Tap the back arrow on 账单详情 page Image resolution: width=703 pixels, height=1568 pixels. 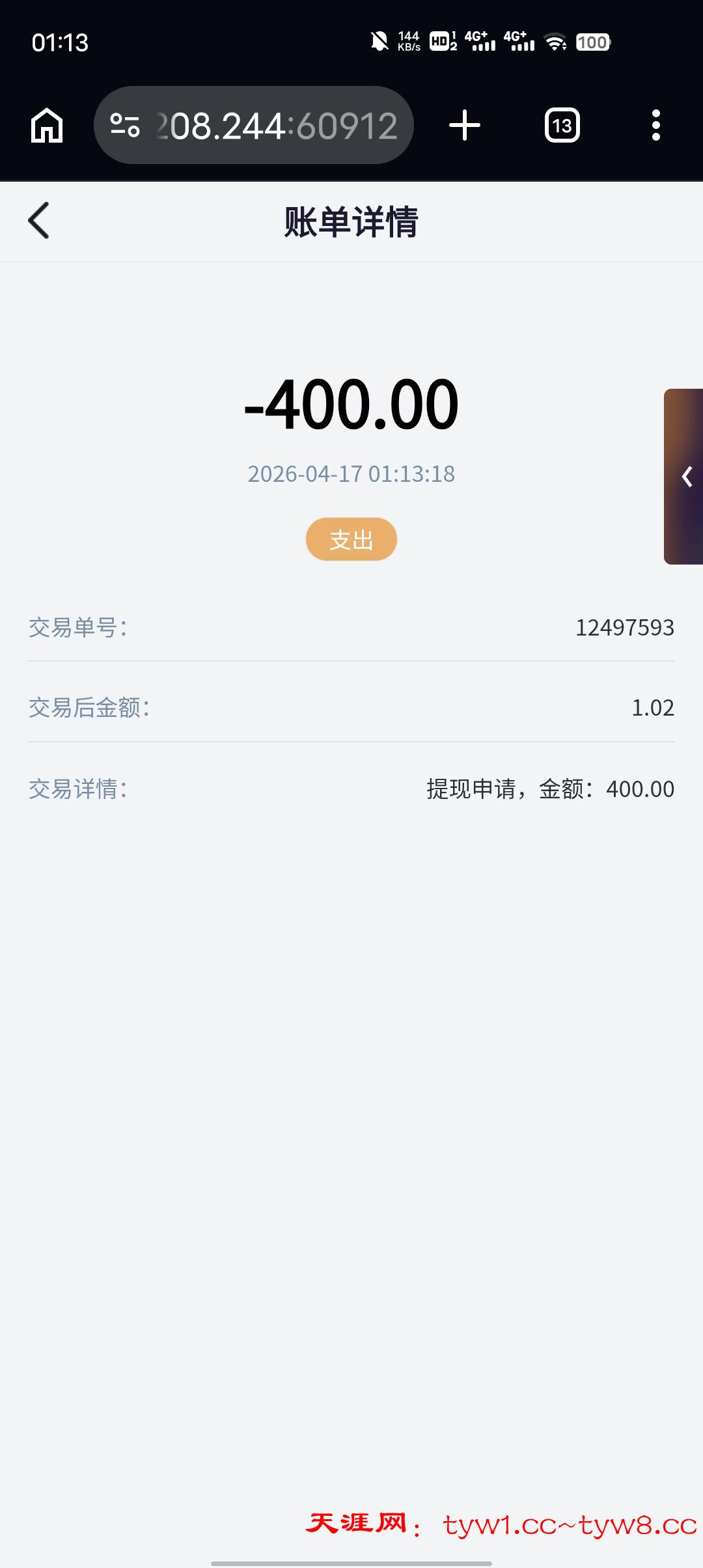point(39,220)
